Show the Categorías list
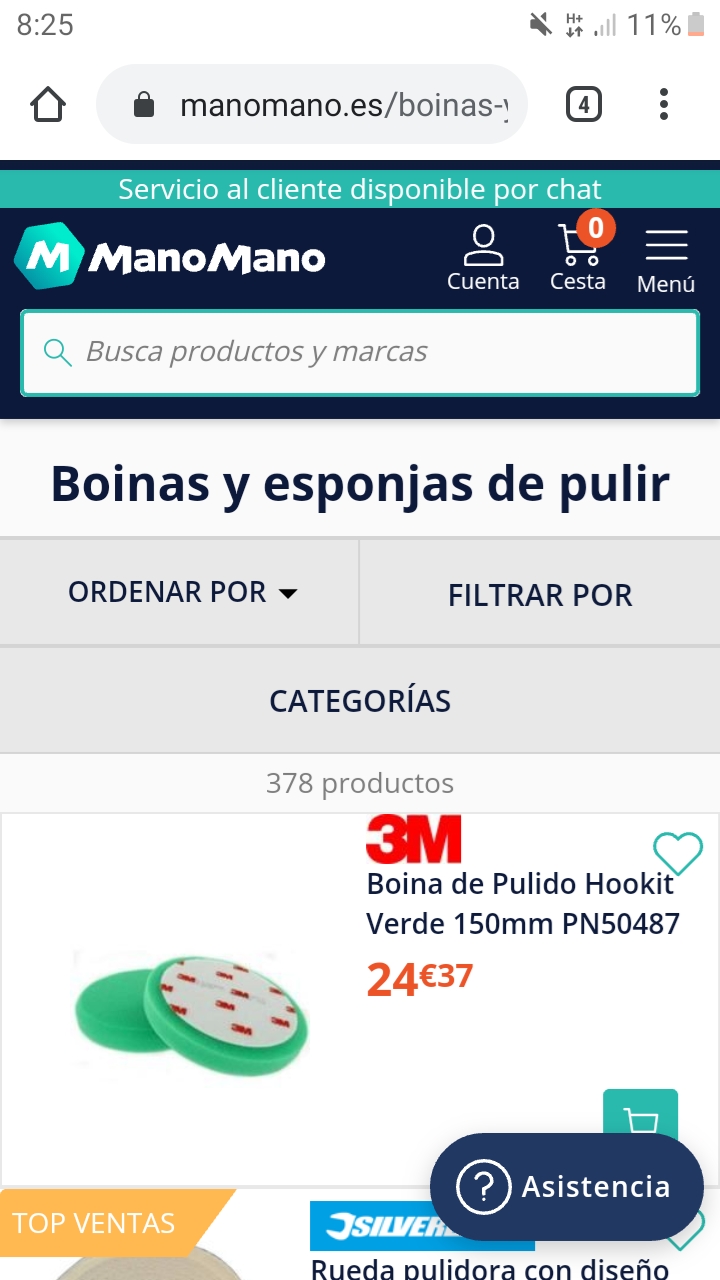 click(360, 701)
